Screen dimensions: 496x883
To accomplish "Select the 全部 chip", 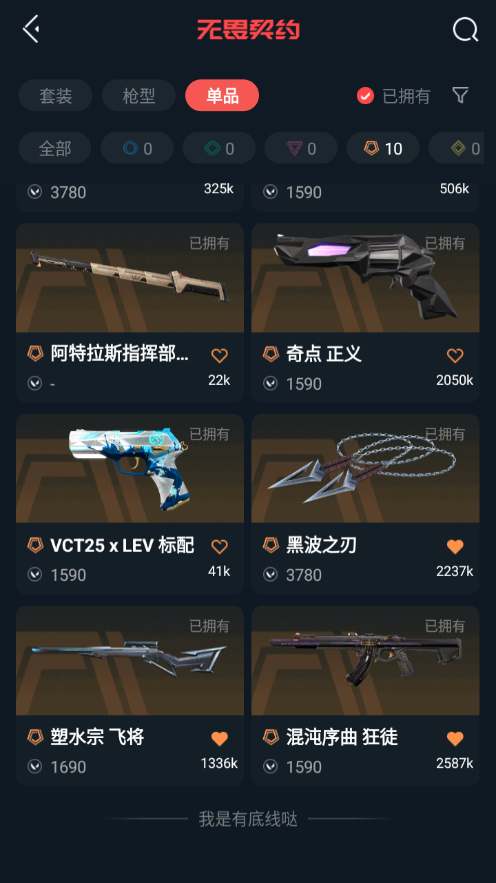I will pyautogui.click(x=55, y=148).
